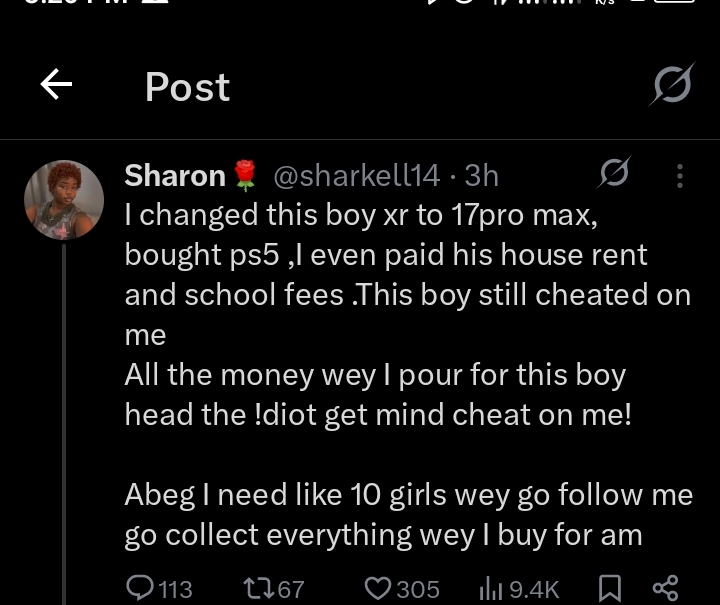This screenshot has height=605, width=720.
Task: Share Sharon's post
Action: pos(665,588)
